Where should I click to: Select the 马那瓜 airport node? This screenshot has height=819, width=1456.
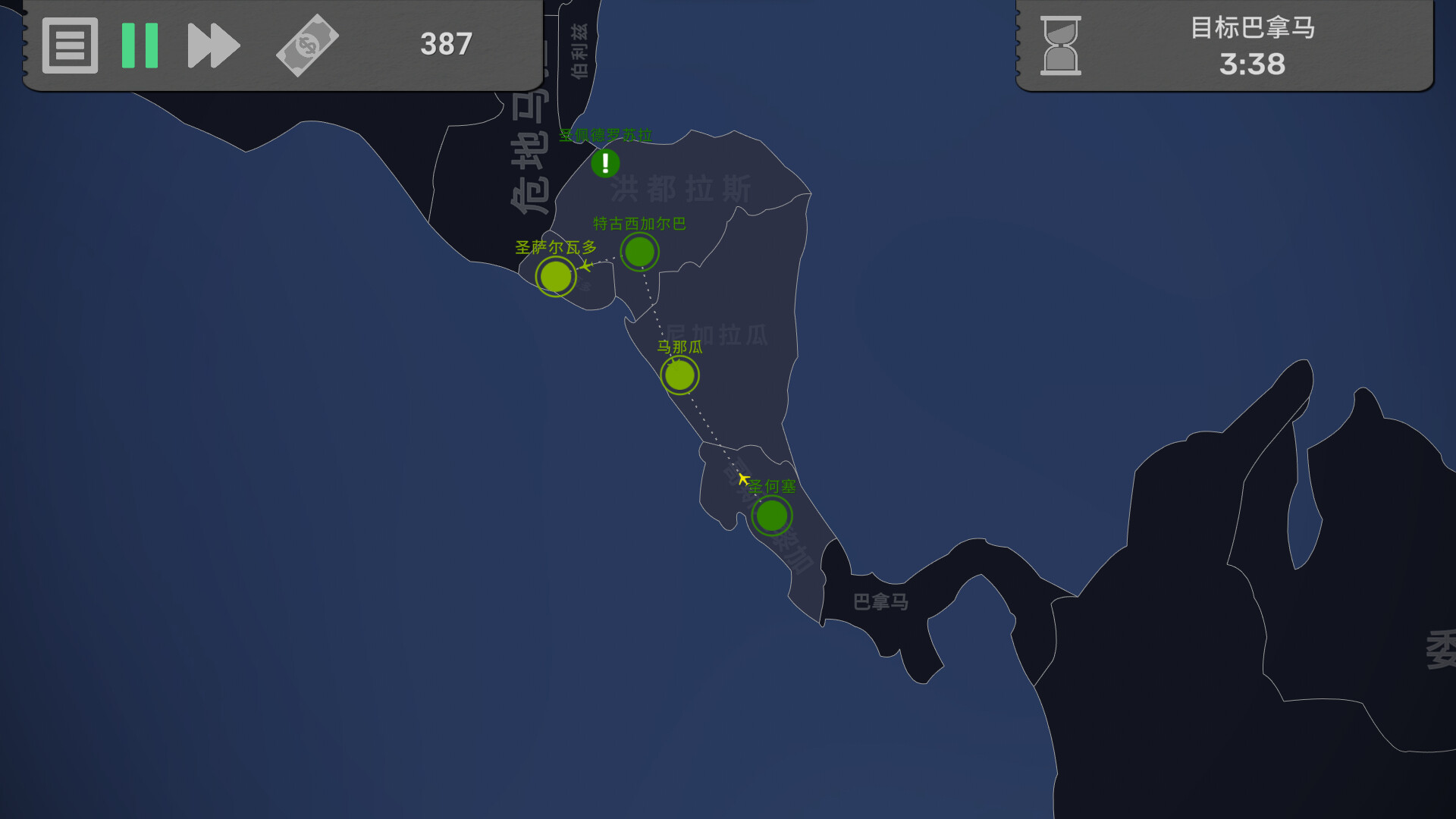(679, 375)
